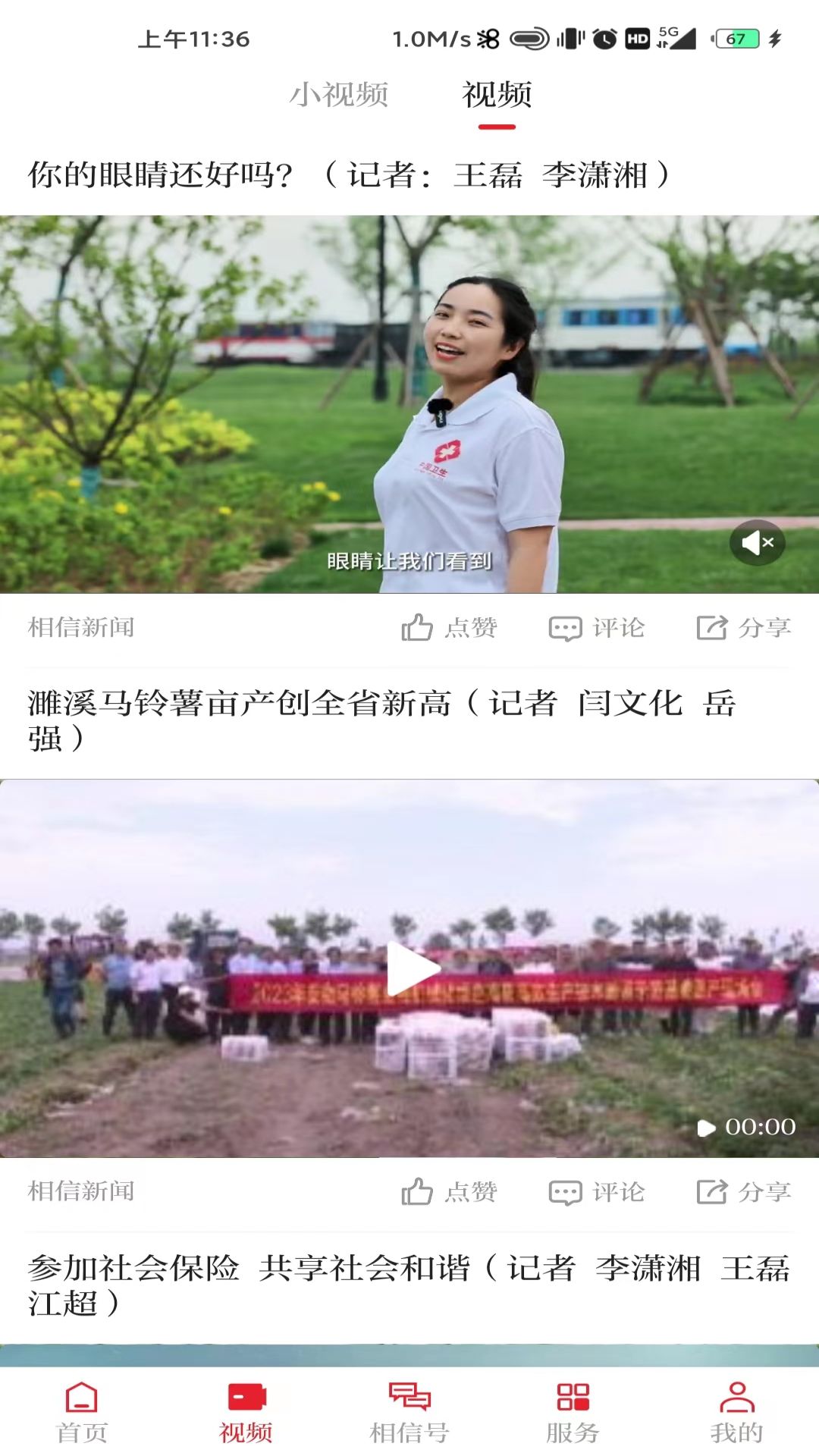Share the 濉溪马铃薯 potato video
This screenshot has width=819, height=1456.
pos(743,1192)
